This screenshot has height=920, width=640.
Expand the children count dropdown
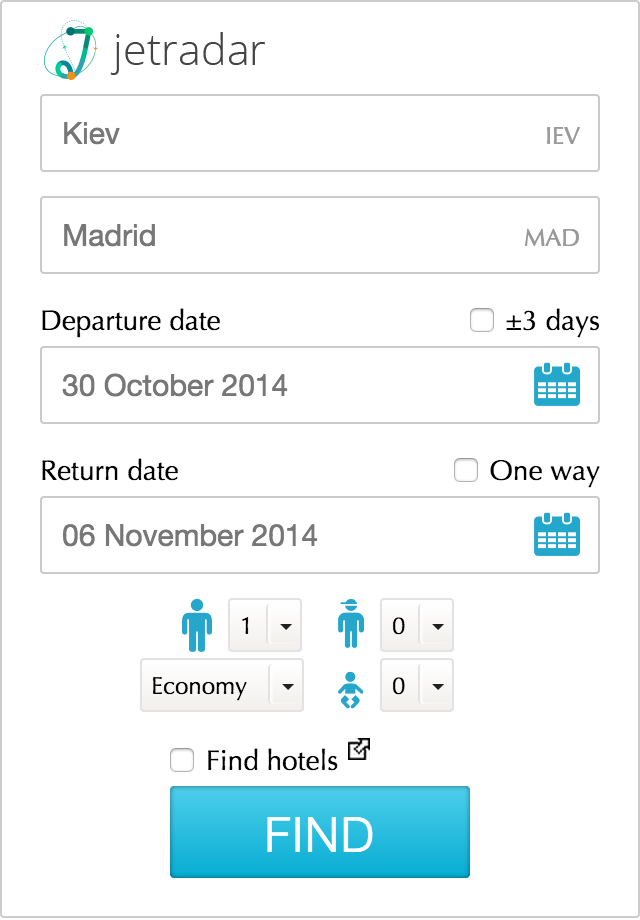[x=417, y=626]
